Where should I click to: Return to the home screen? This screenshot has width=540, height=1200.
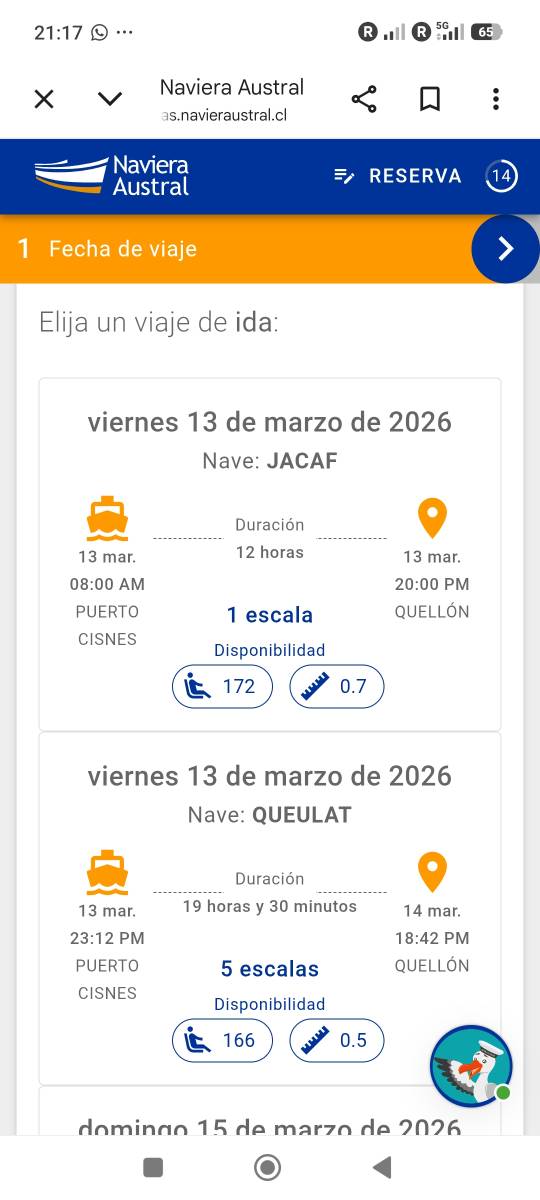click(x=267, y=1167)
